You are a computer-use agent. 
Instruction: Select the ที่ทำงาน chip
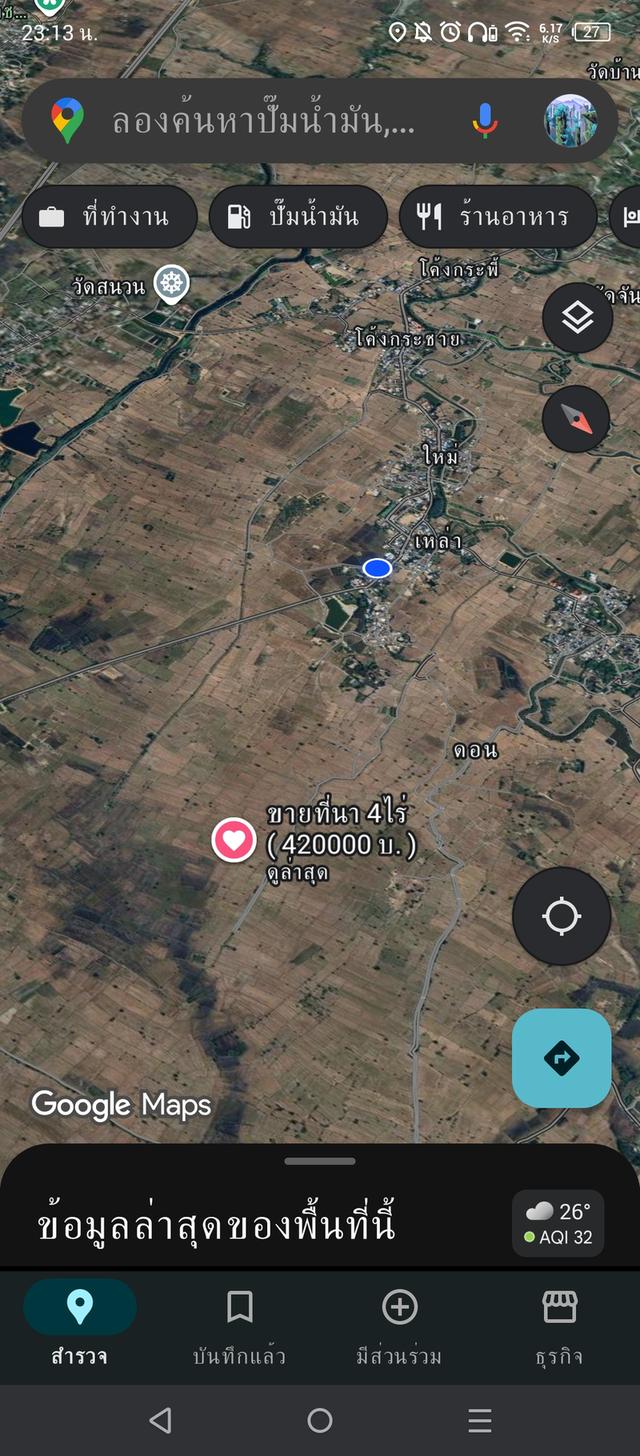[109, 217]
